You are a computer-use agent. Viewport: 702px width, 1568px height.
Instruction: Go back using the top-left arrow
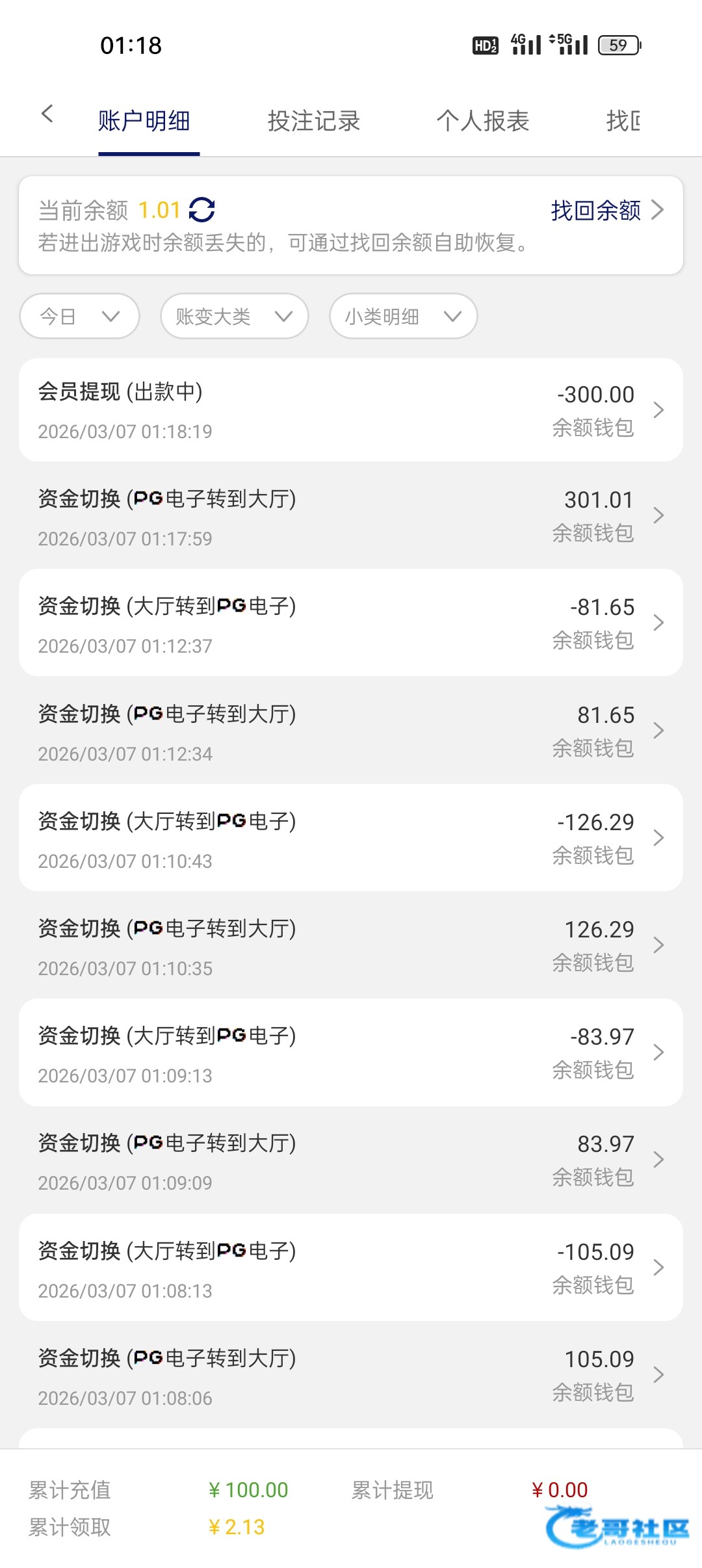coord(47,114)
